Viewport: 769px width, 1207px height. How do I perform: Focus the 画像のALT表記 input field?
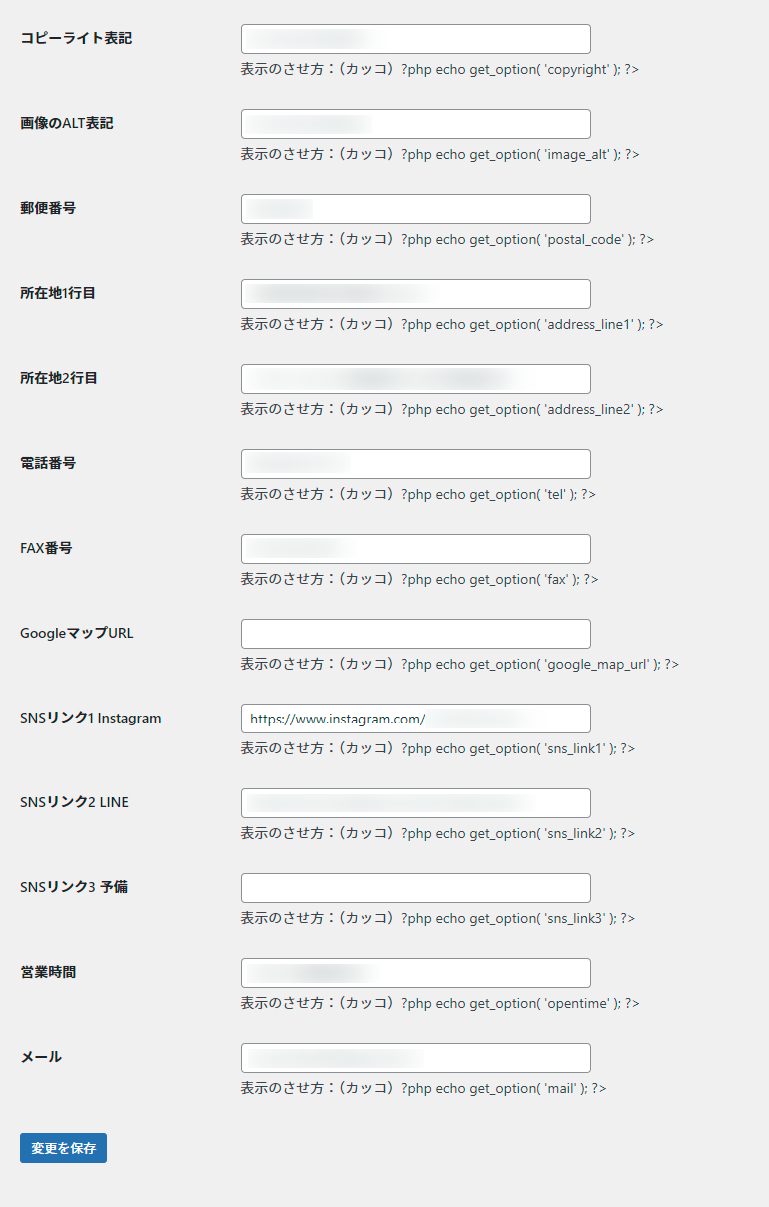click(415, 124)
